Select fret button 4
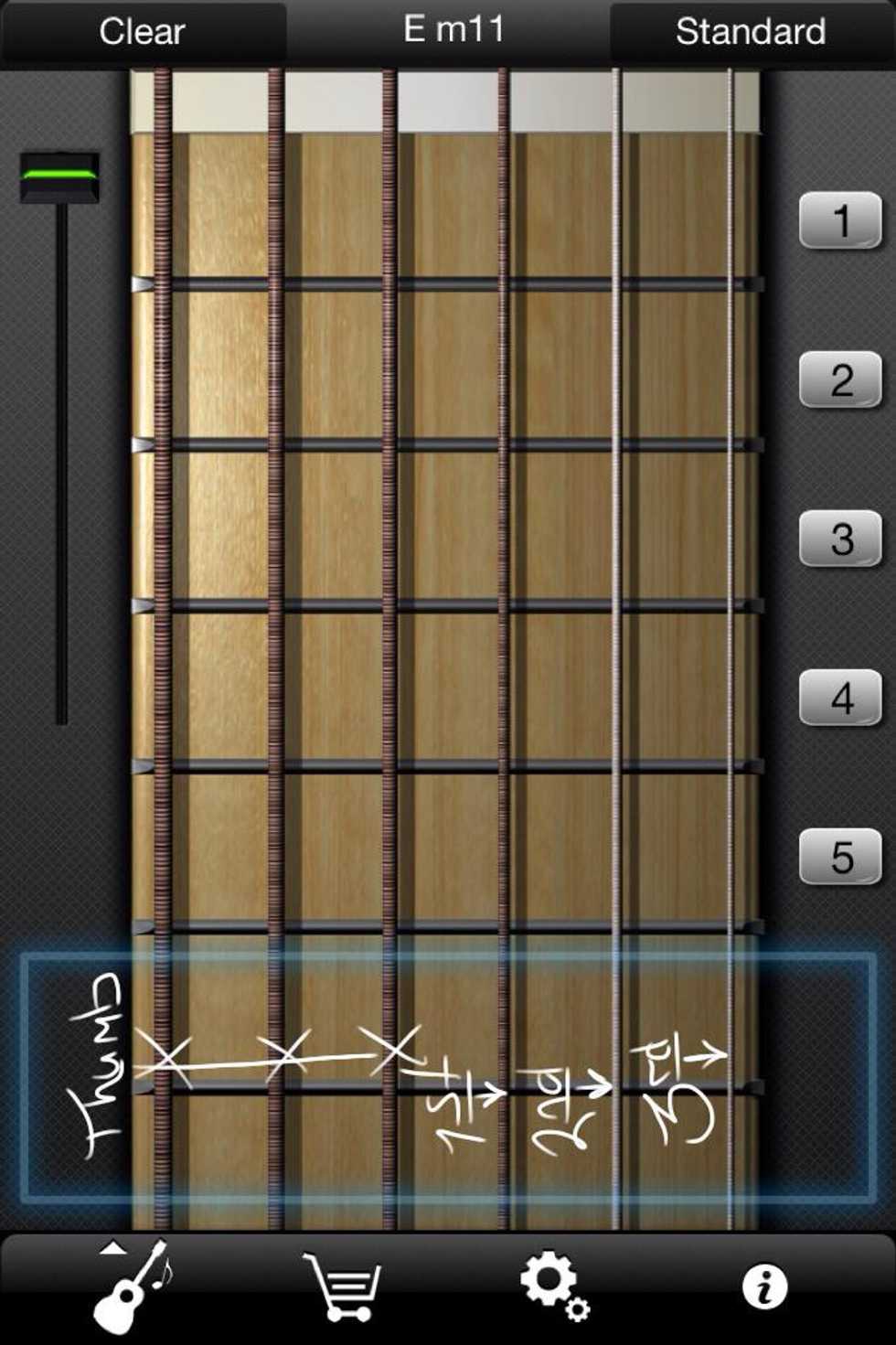 click(840, 699)
